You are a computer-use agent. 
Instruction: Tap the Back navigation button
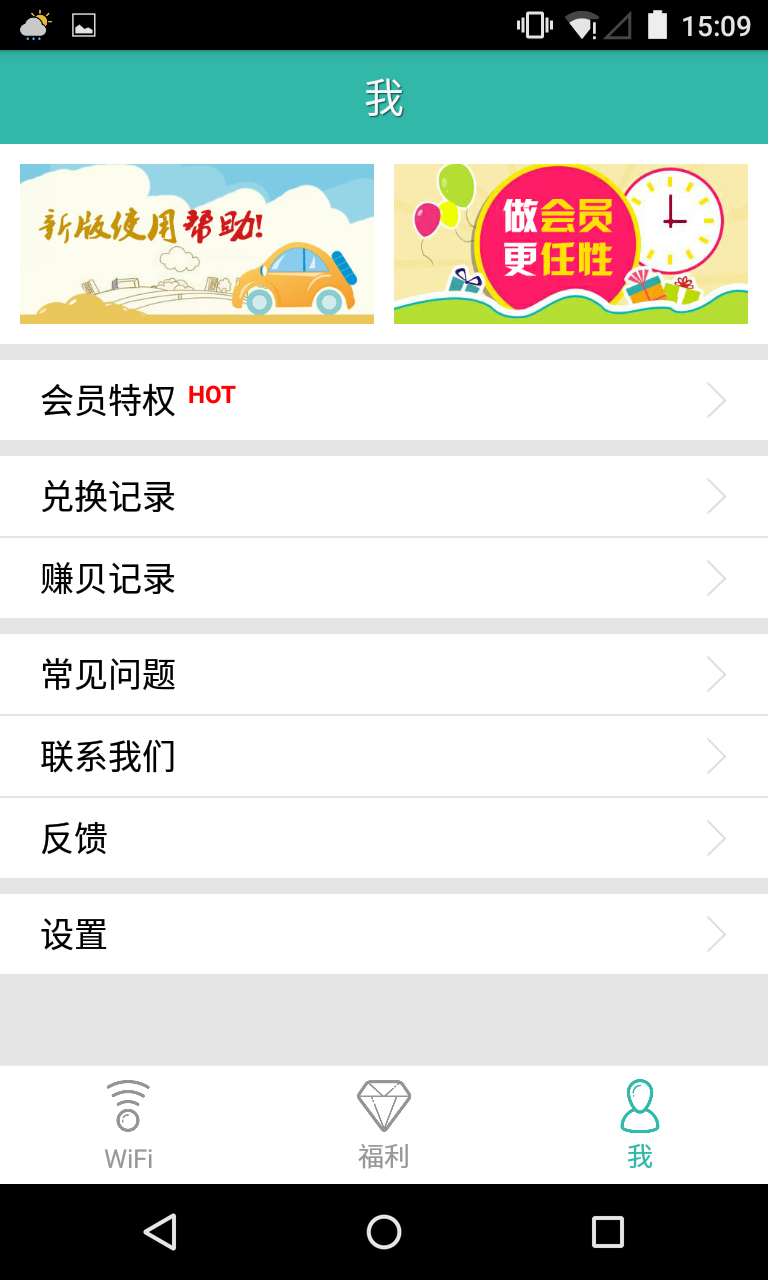160,1232
